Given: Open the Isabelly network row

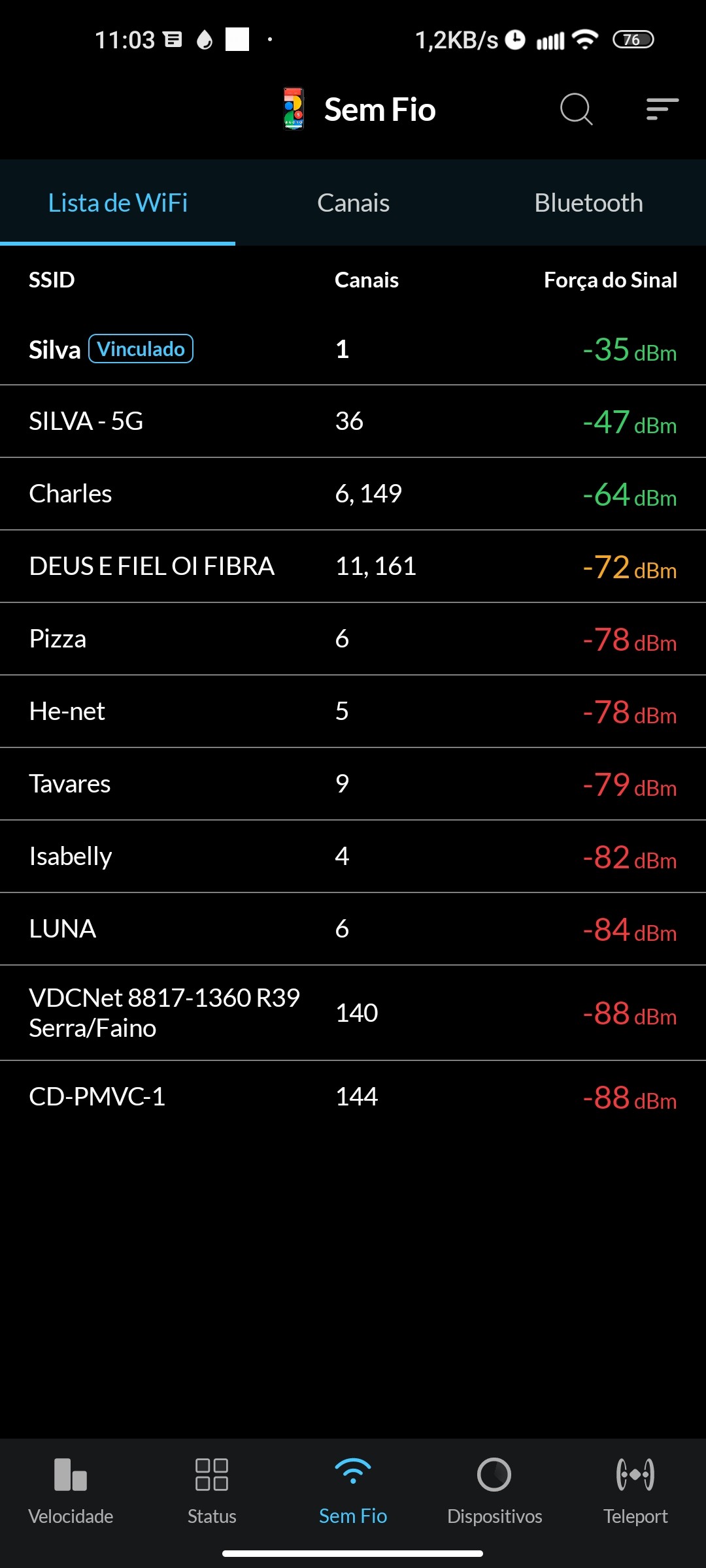Looking at the screenshot, I should [x=353, y=857].
